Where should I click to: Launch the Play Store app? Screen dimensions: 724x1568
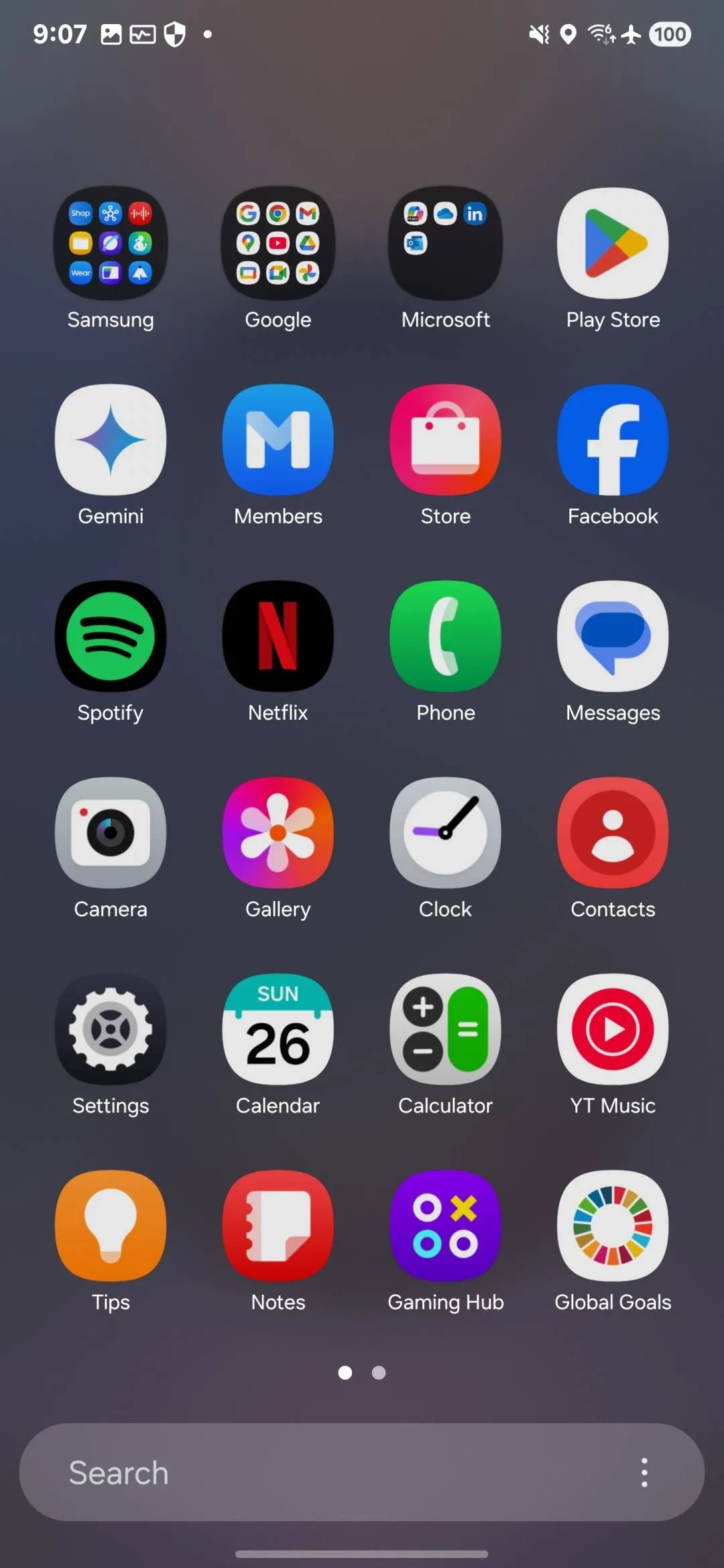pos(613,243)
